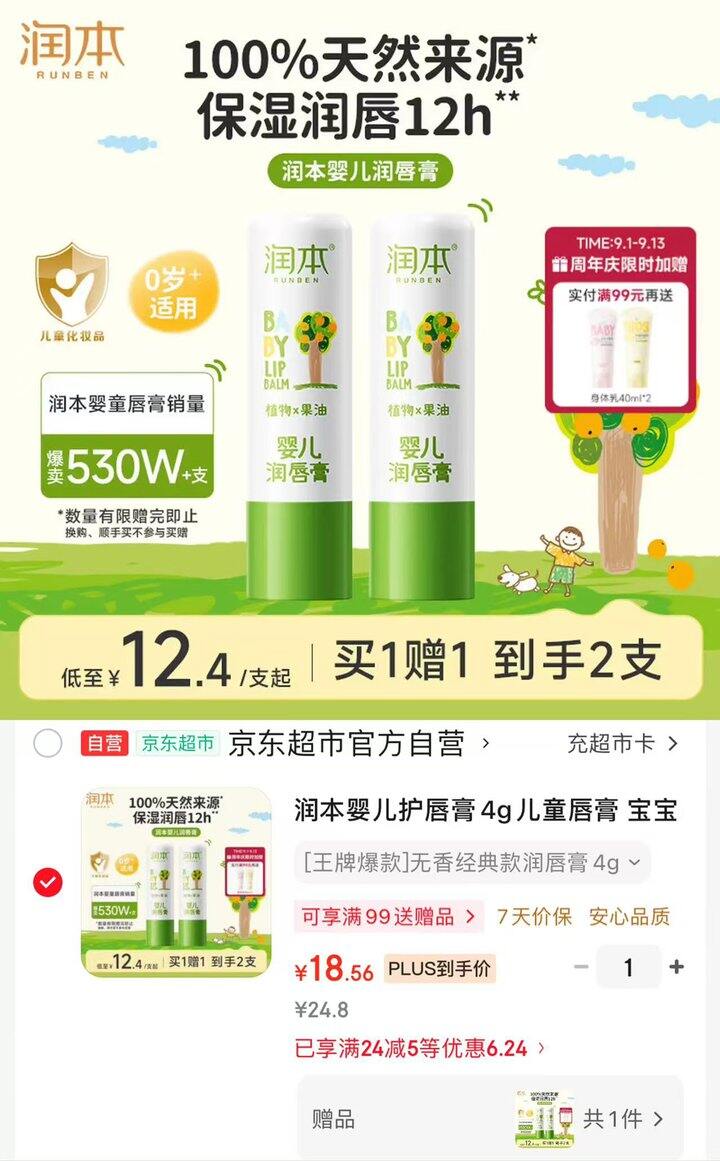Tap the quantity field showing 1
Screen dimensions: 720x1161
click(628, 967)
